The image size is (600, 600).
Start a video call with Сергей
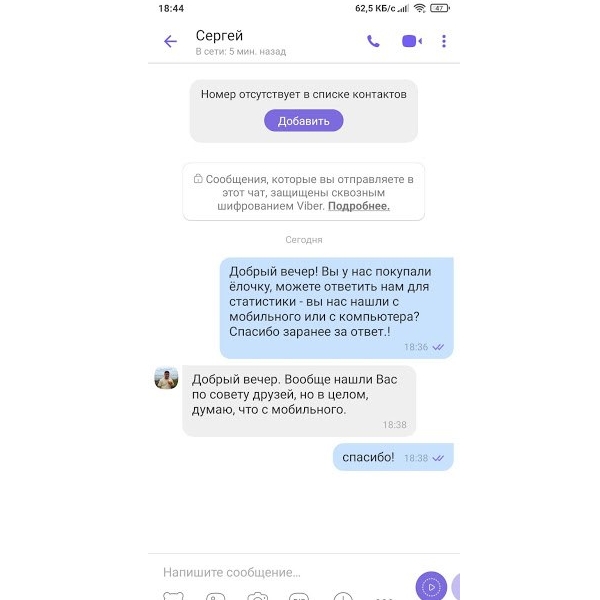point(411,41)
